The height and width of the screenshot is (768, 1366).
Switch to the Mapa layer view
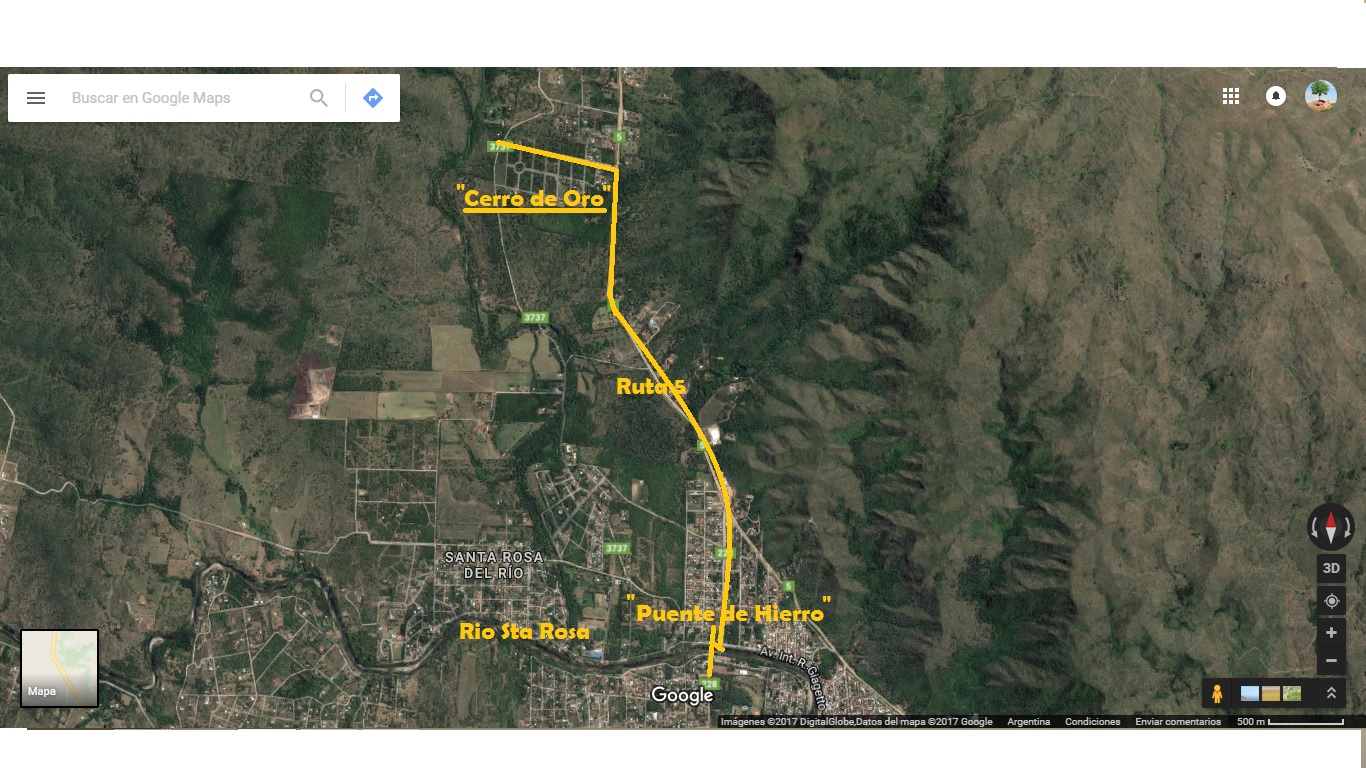tap(60, 667)
